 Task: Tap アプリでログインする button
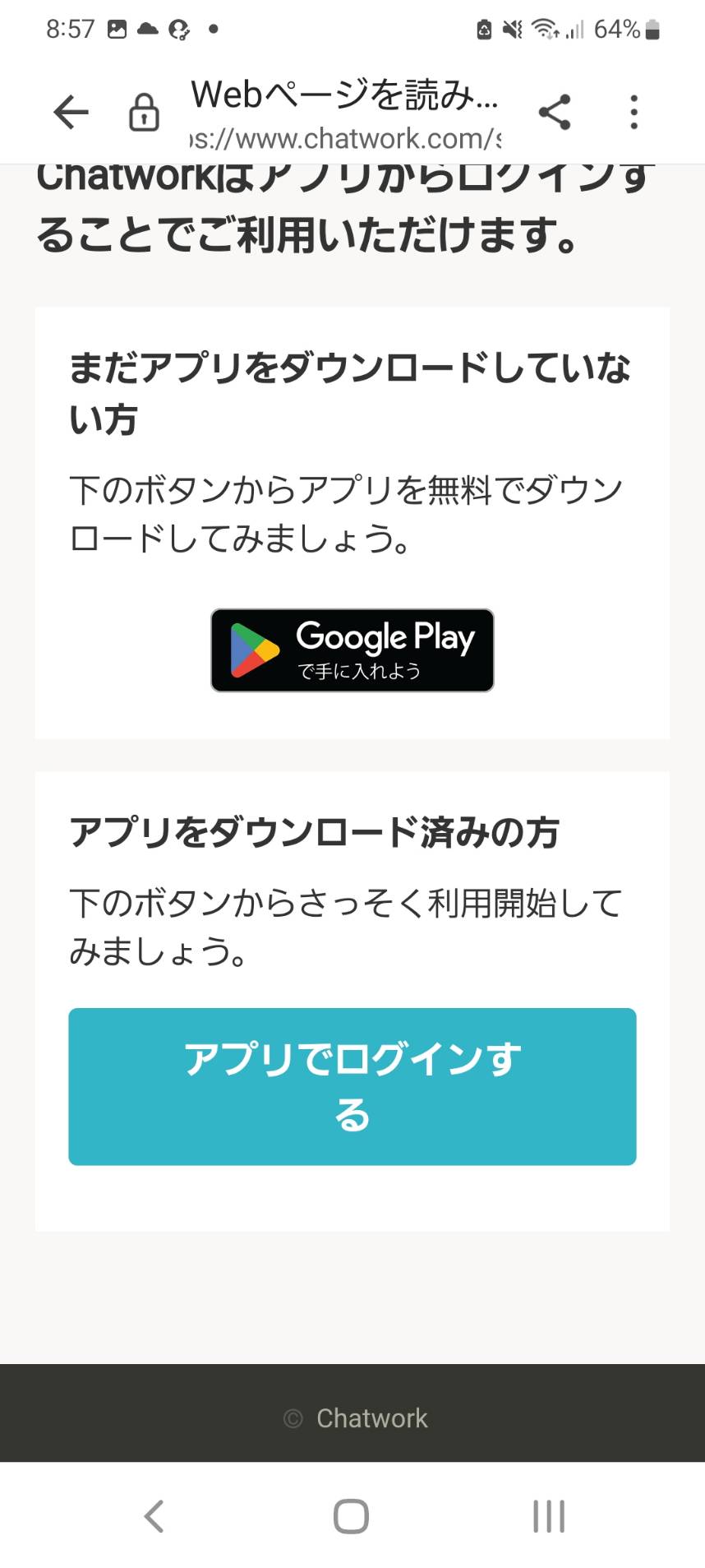(352, 1086)
